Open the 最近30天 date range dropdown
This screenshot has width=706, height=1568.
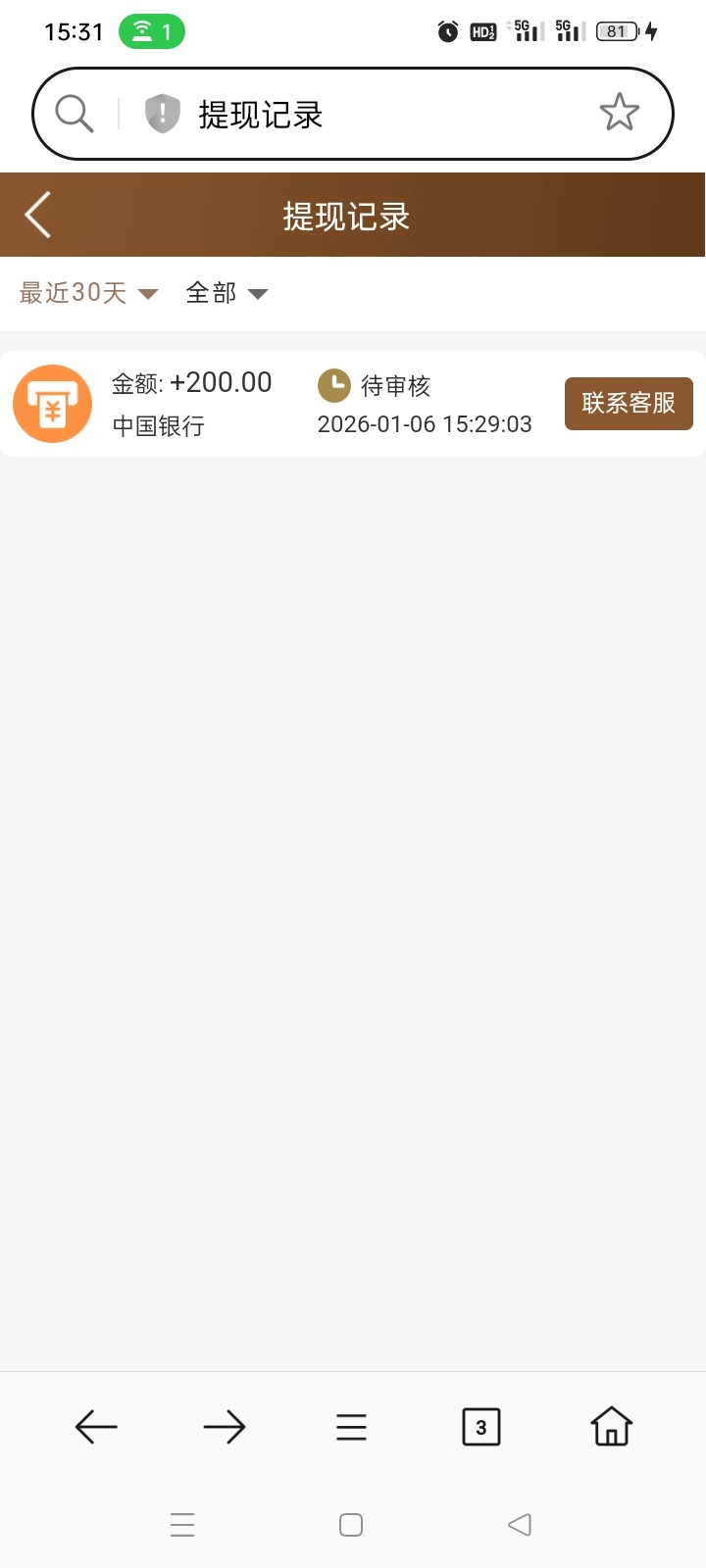88,293
